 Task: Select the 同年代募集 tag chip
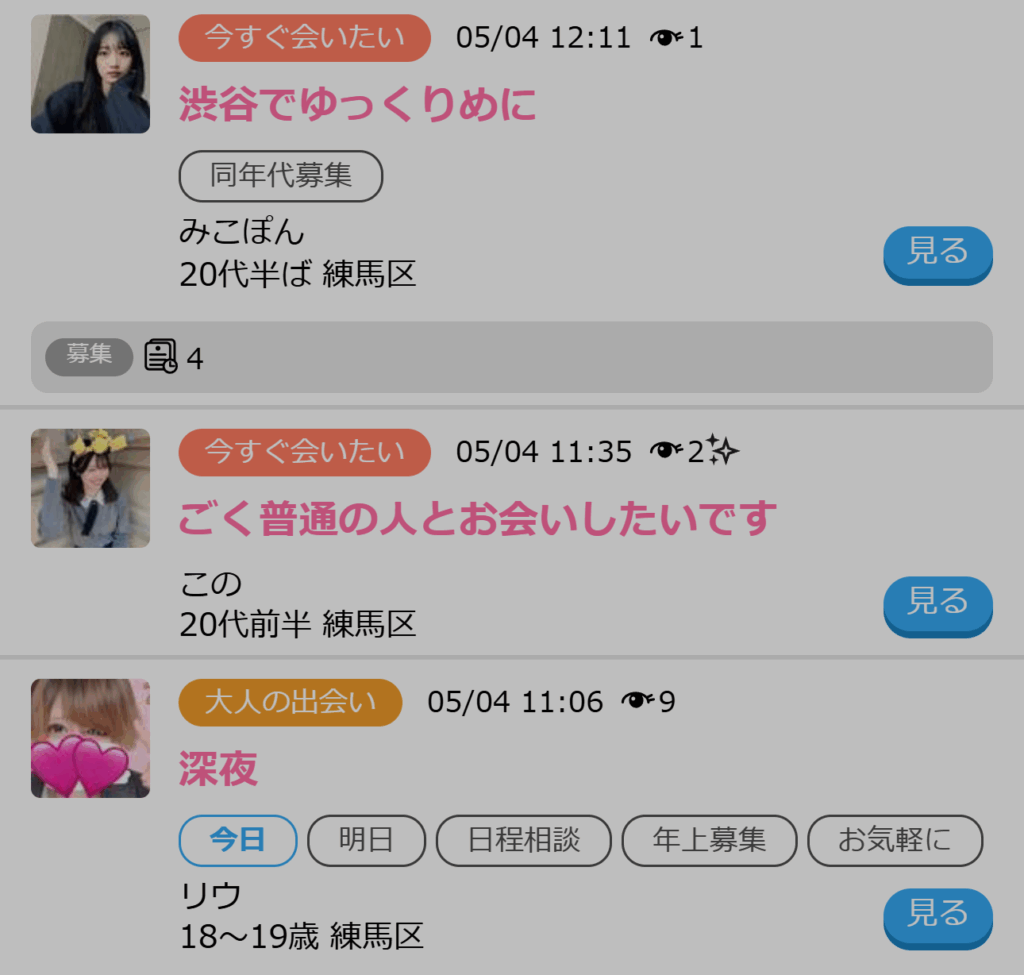pos(280,176)
